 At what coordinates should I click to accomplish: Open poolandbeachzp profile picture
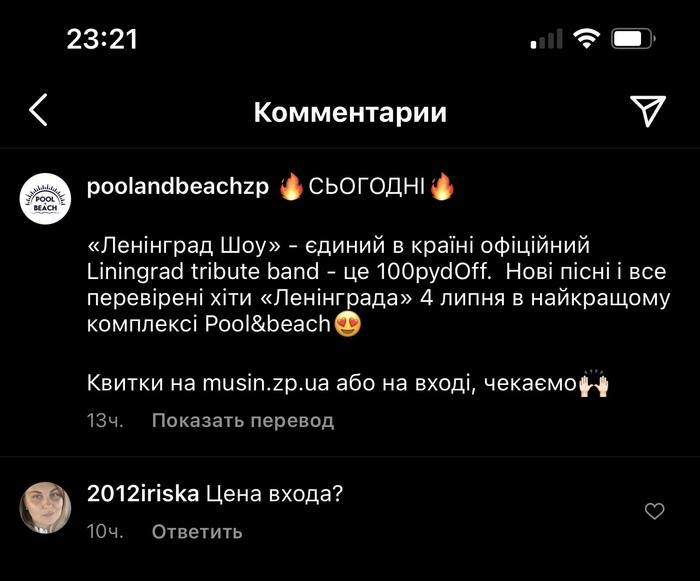pyautogui.click(x=46, y=199)
